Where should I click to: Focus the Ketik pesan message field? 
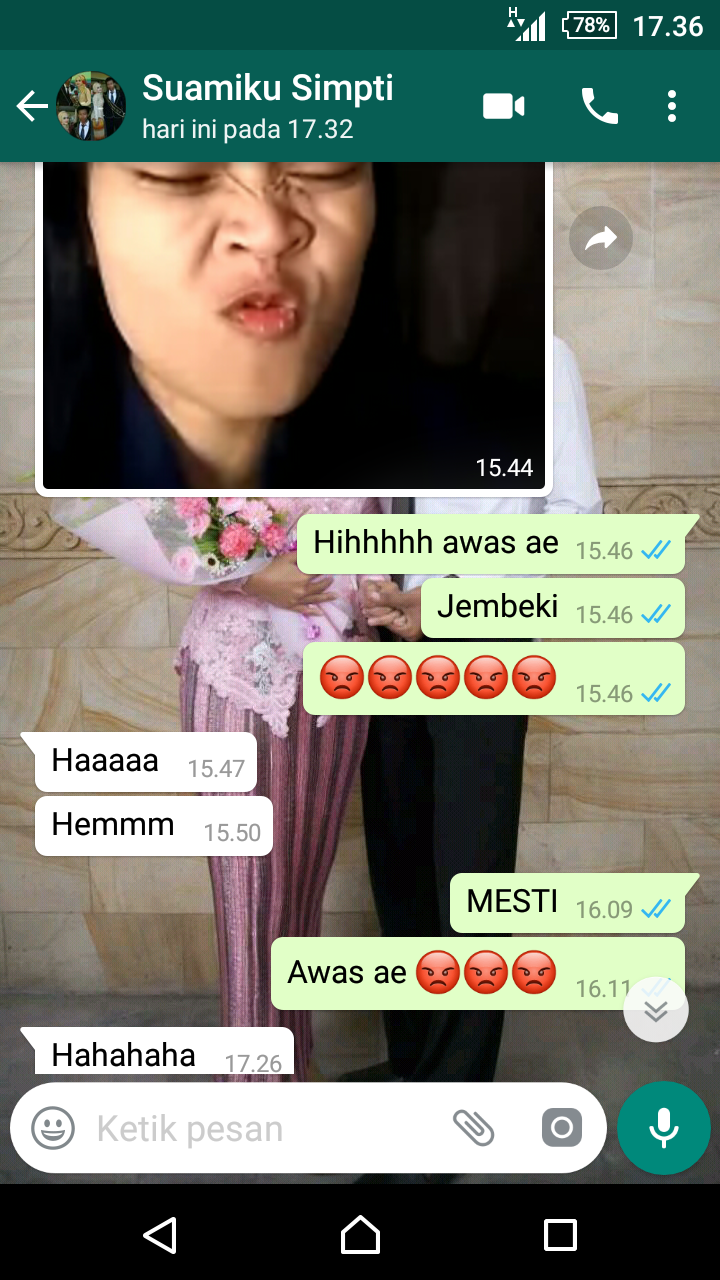coord(260,1128)
